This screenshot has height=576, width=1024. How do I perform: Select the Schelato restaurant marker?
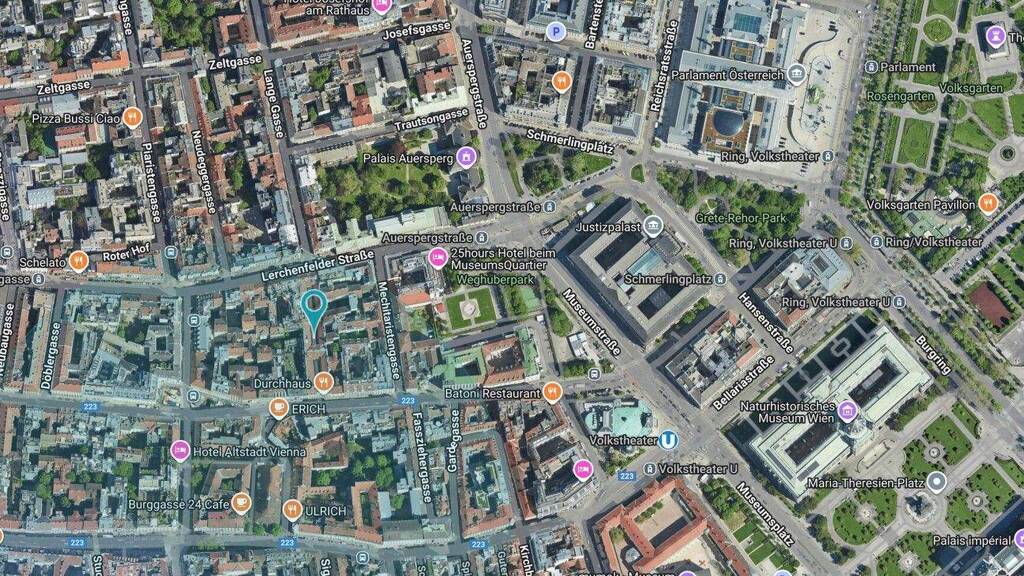(79, 262)
